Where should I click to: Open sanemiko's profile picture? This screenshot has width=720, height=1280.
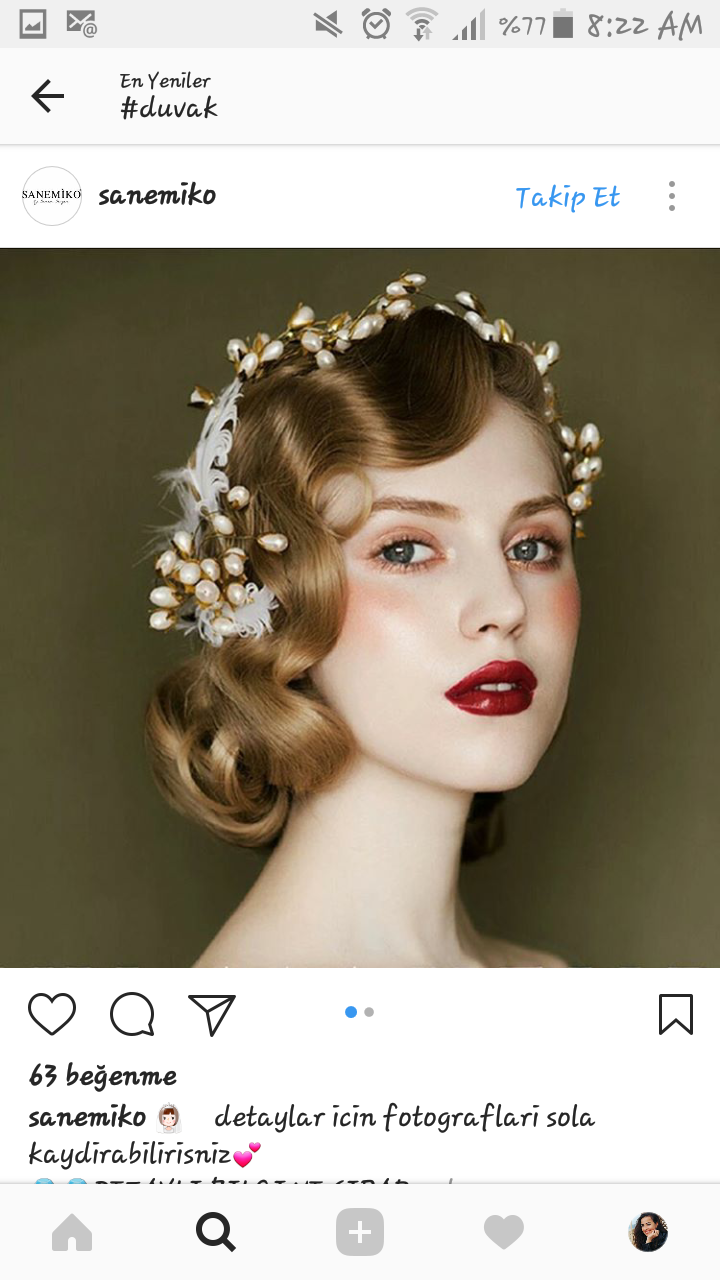(x=52, y=196)
